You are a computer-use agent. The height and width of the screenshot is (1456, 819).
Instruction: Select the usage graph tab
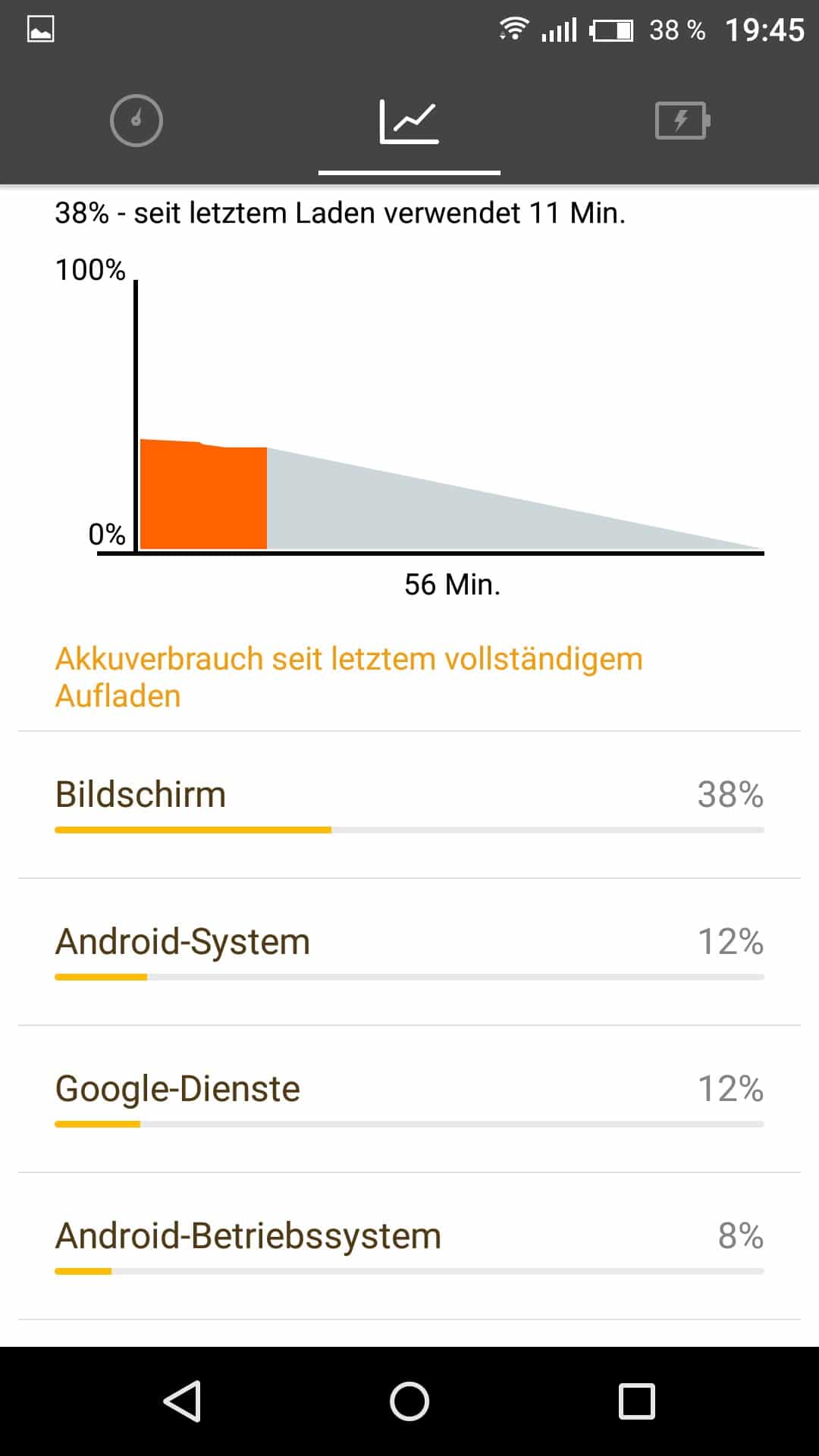[x=409, y=121]
